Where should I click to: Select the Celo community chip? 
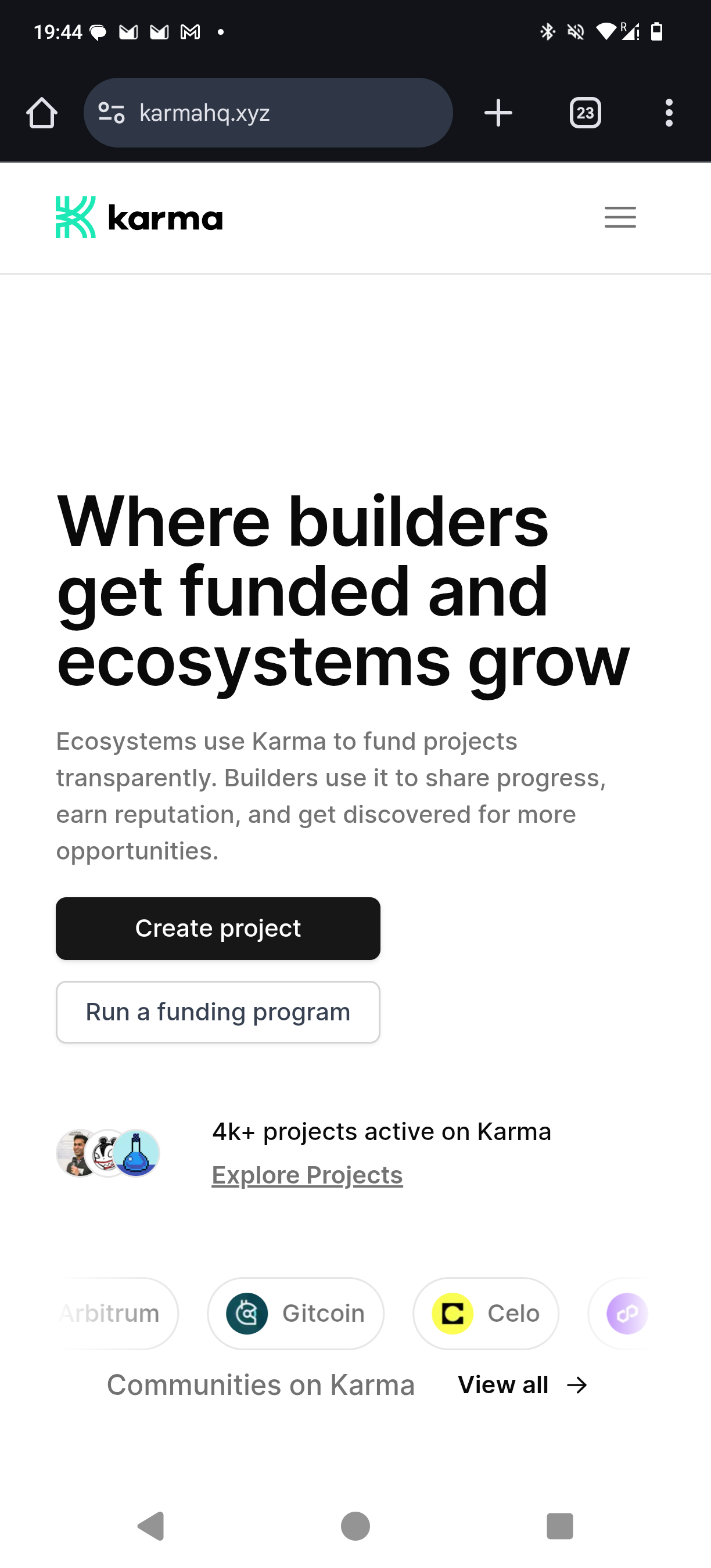486,1314
